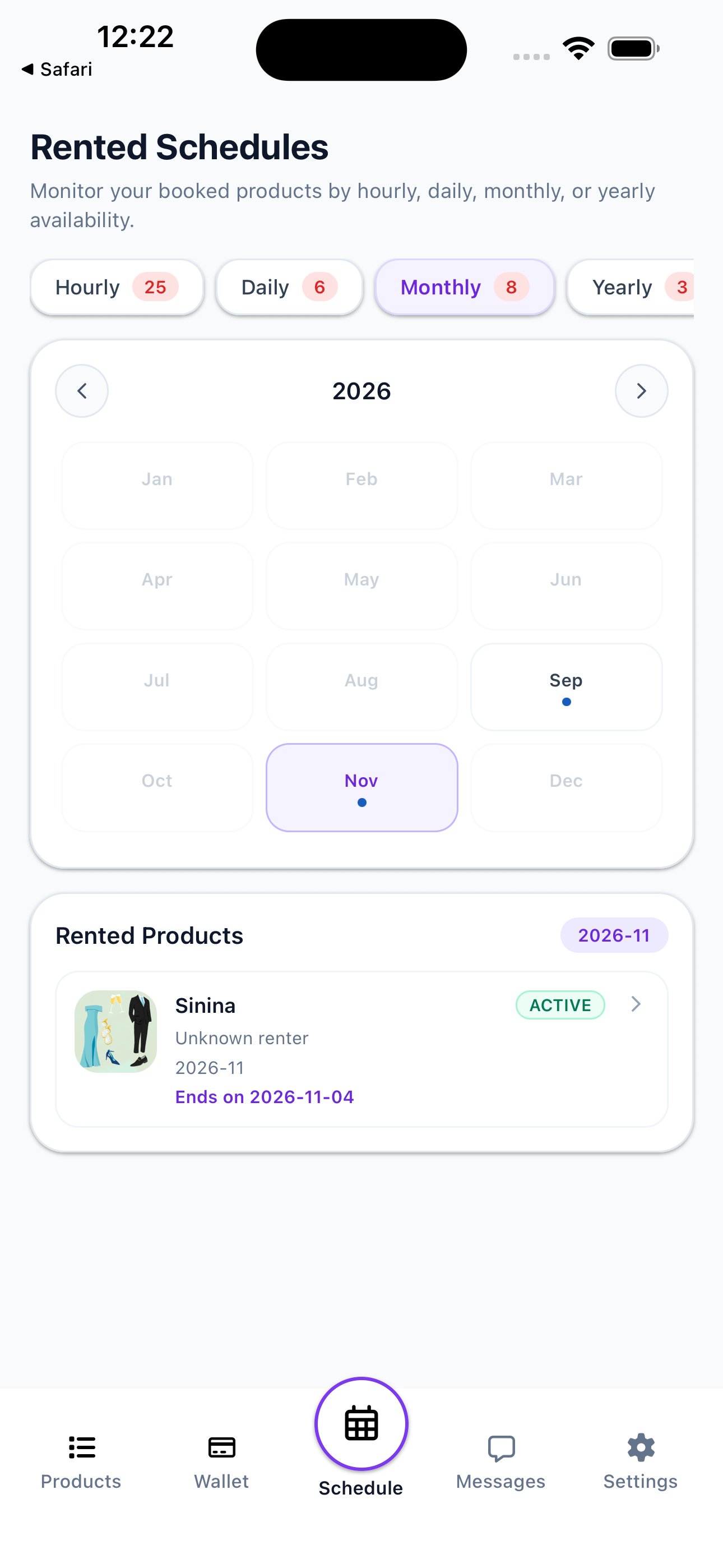Tap the ACTIVE status badge on Sinina

(x=559, y=1005)
